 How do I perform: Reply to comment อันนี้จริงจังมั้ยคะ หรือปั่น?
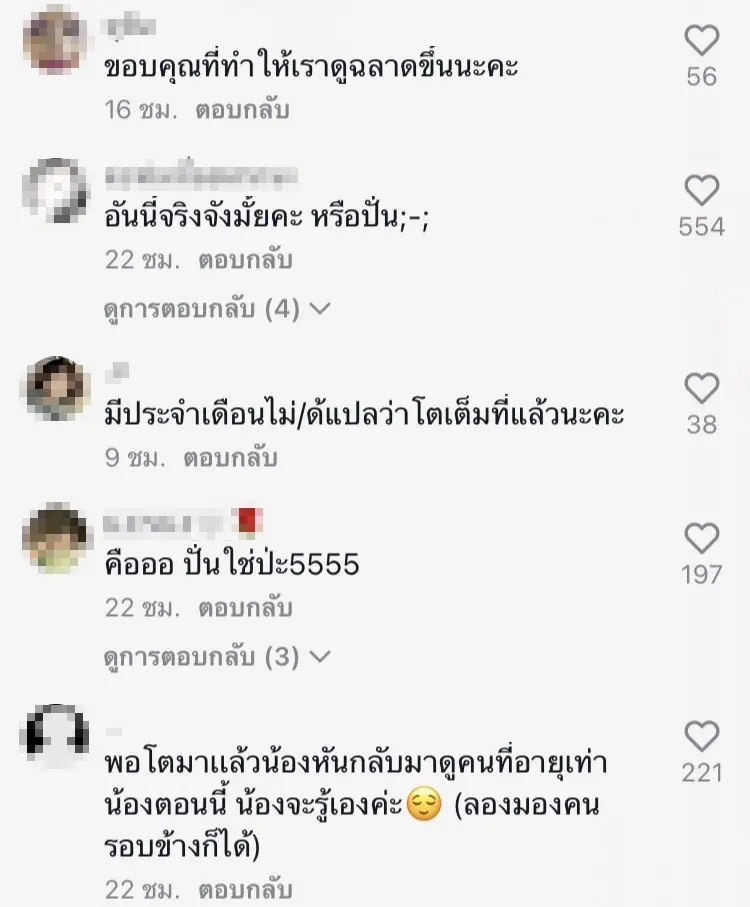point(244,260)
